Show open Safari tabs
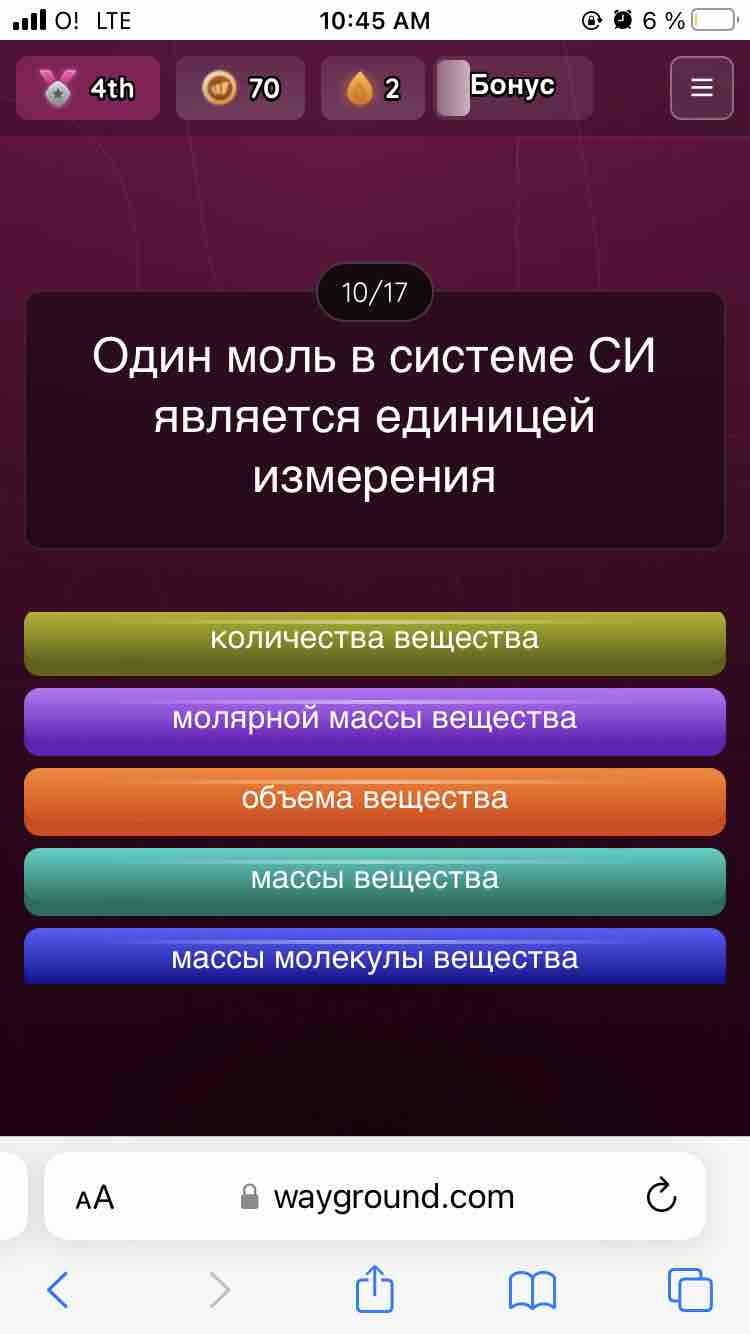Image resolution: width=750 pixels, height=1334 pixels. (x=690, y=1290)
